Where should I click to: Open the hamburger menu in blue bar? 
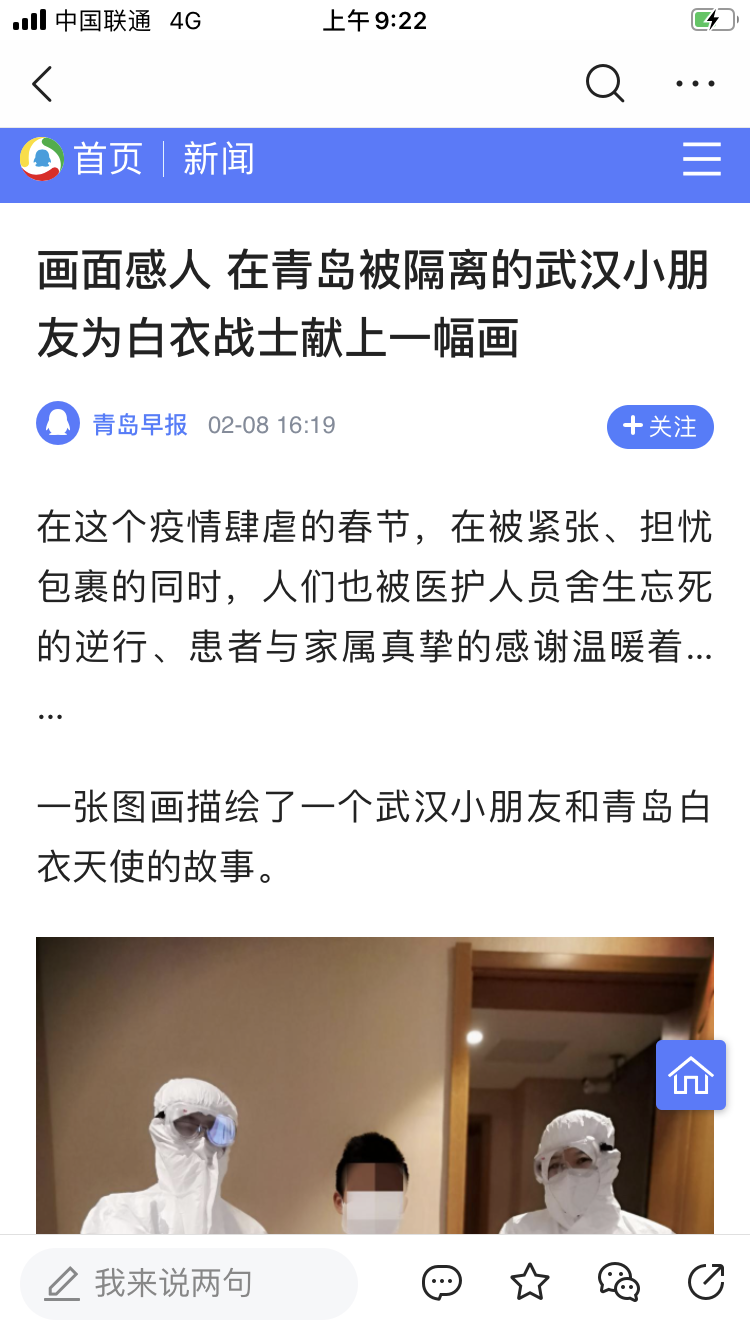pos(701,160)
